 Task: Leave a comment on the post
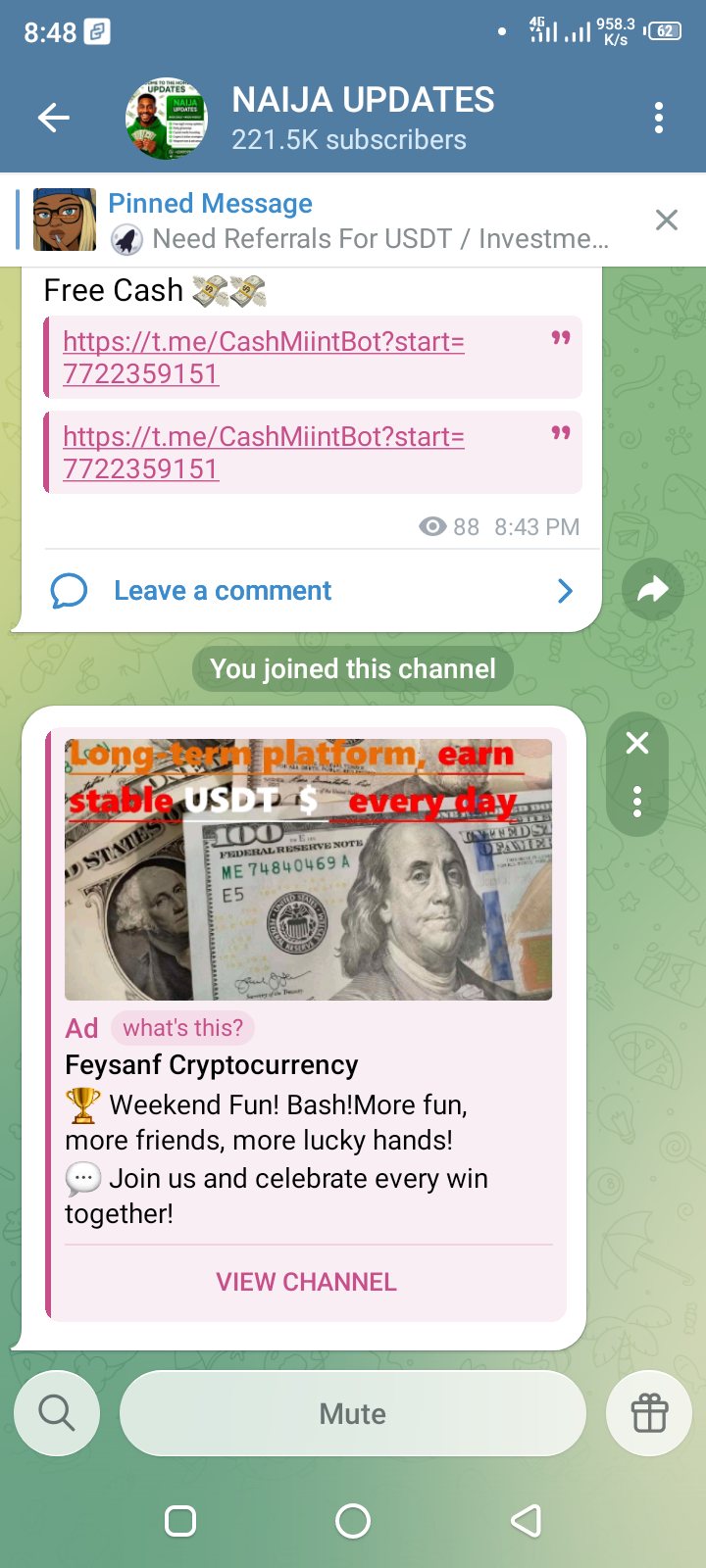(x=223, y=591)
